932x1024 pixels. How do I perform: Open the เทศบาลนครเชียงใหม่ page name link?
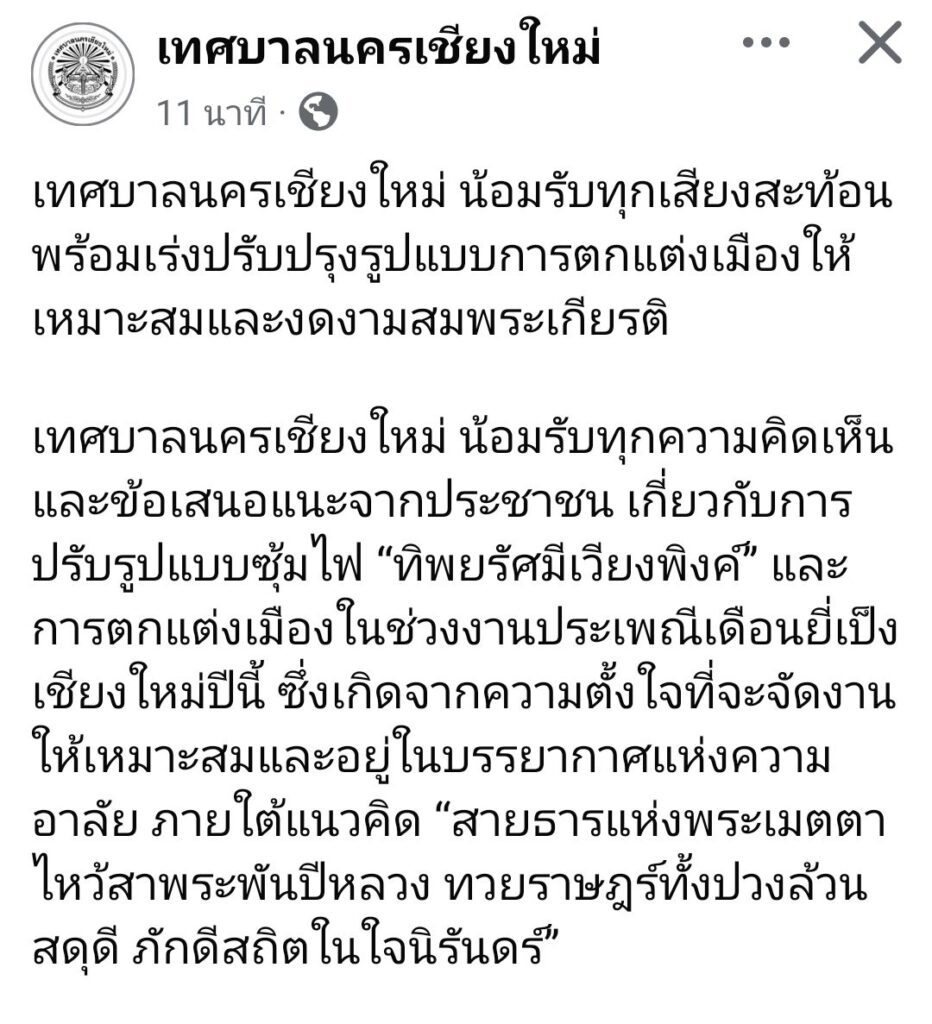(x=378, y=47)
